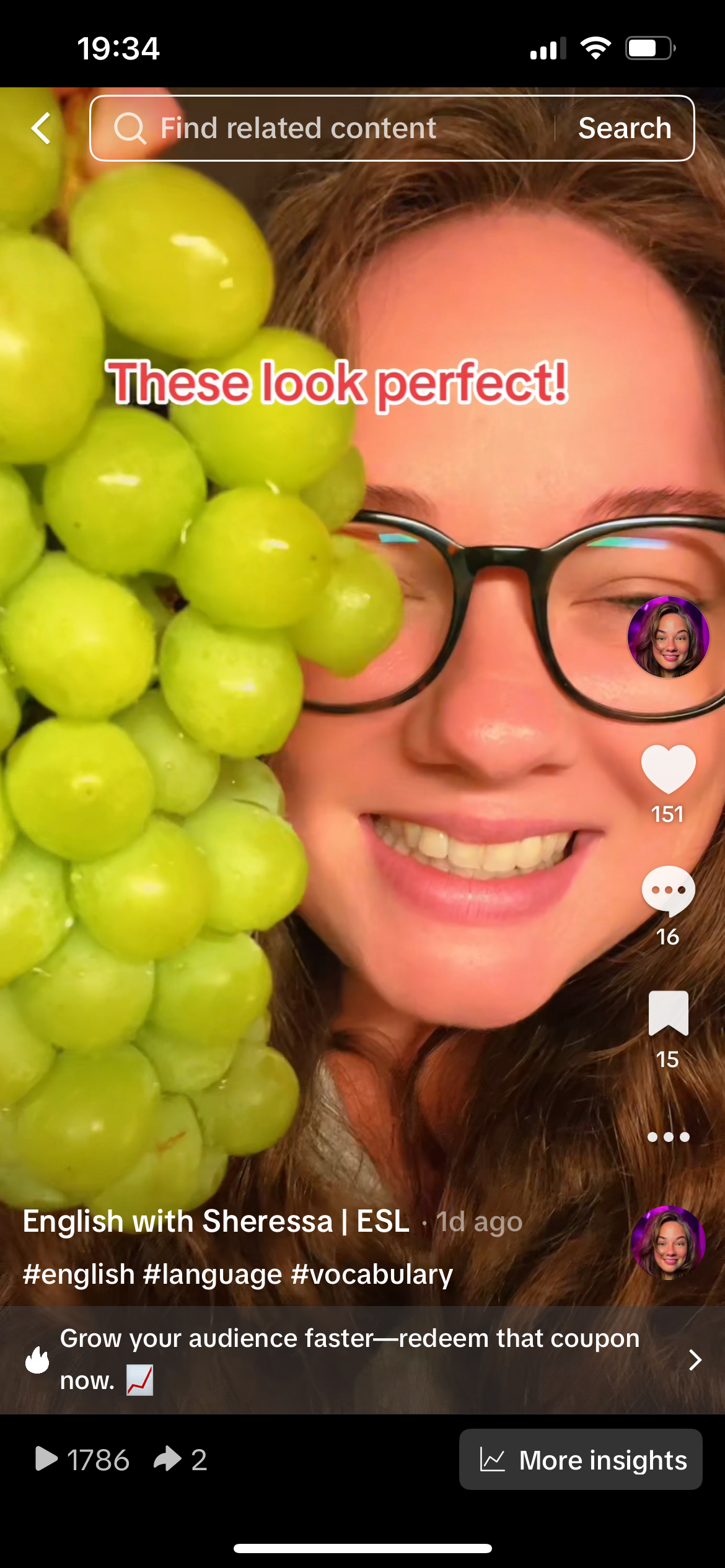
Task: Open More insights
Action: [x=581, y=1460]
